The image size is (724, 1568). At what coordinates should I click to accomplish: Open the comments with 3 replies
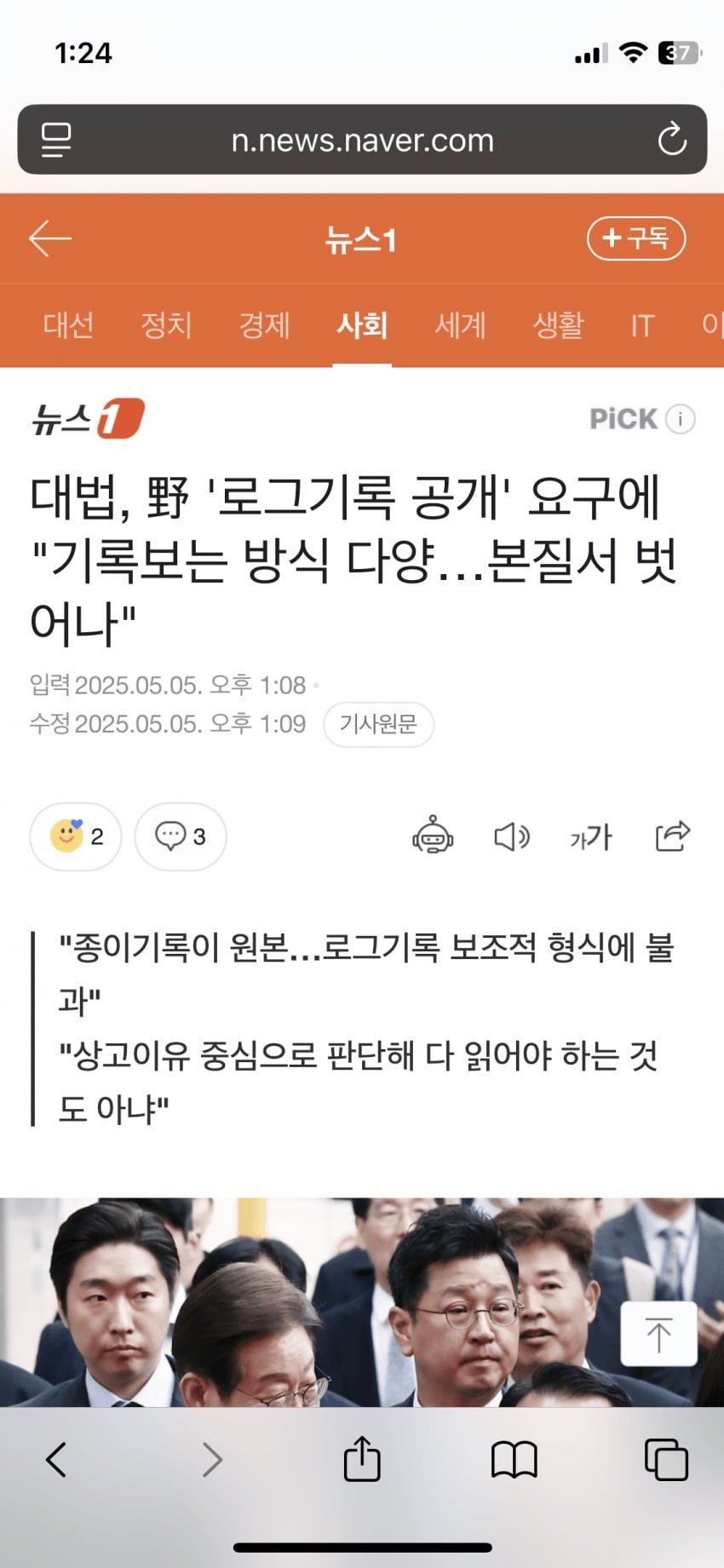pos(181,836)
